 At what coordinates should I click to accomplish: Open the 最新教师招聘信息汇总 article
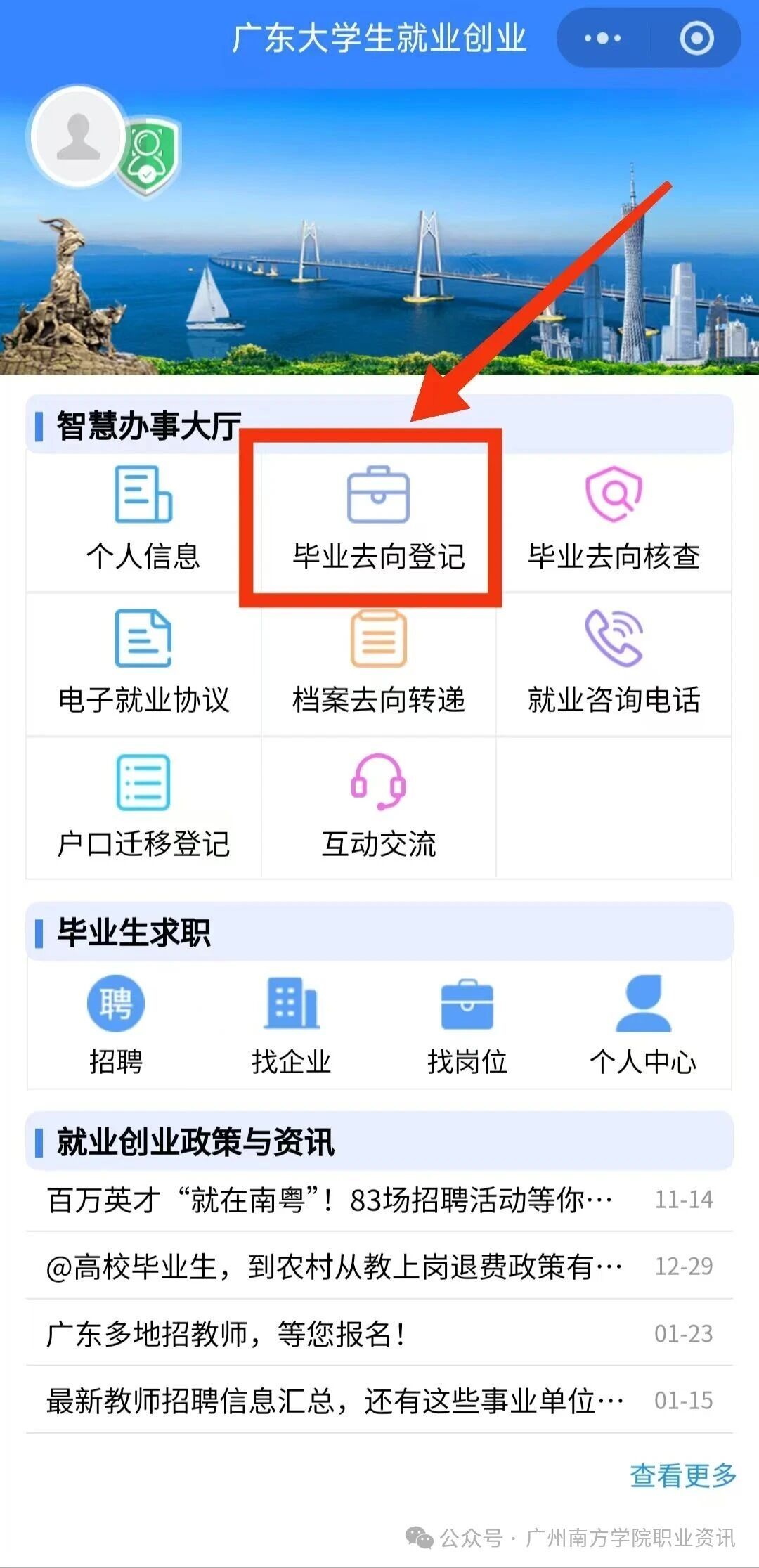click(x=335, y=1400)
